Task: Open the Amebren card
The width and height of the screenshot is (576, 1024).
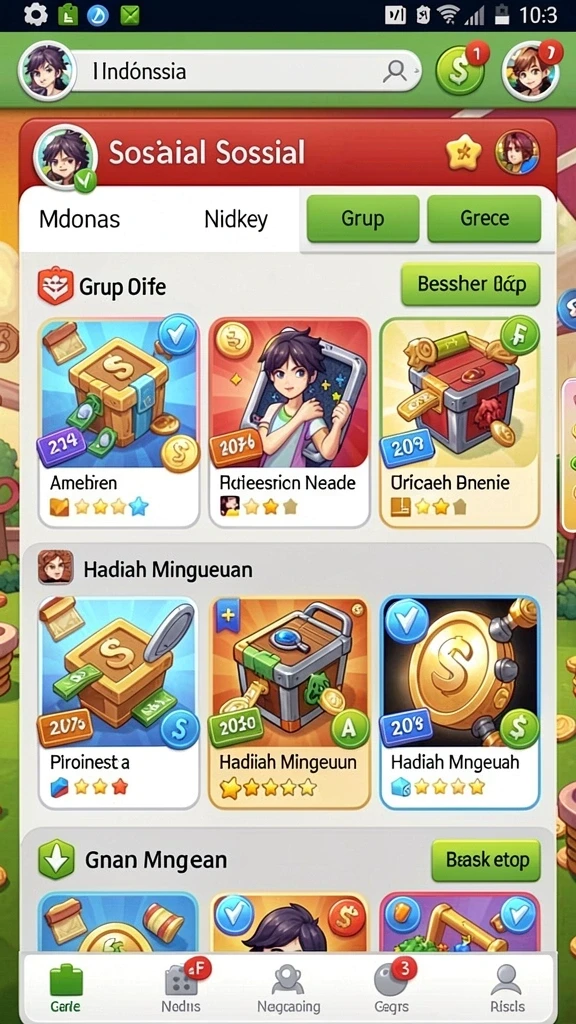Action: point(119,423)
